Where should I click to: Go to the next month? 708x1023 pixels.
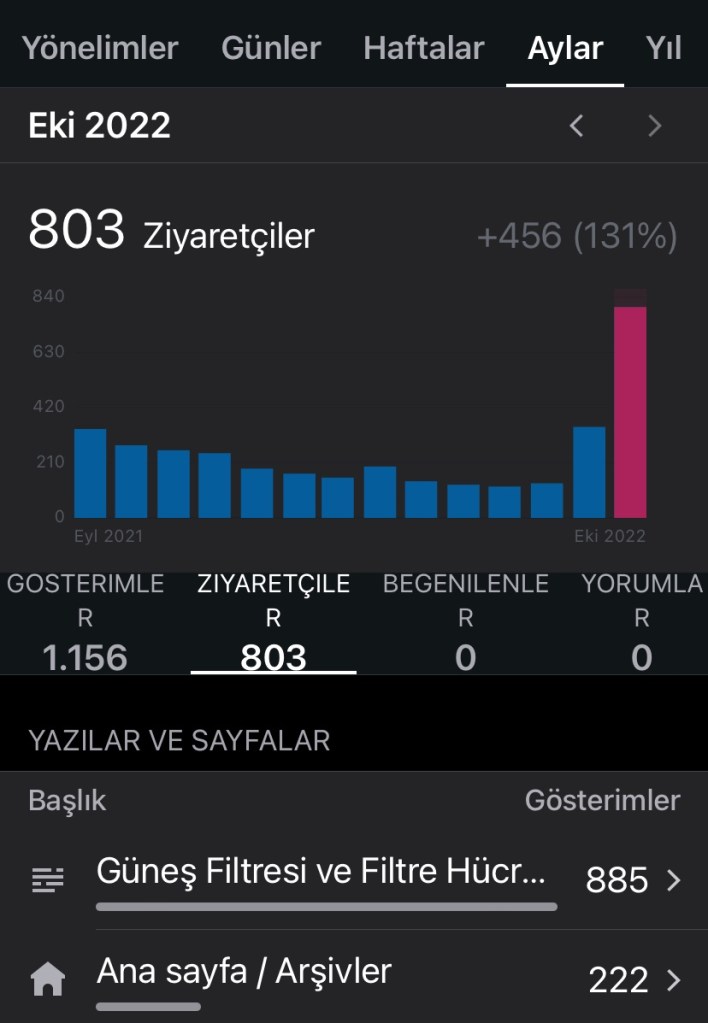pyautogui.click(x=655, y=126)
